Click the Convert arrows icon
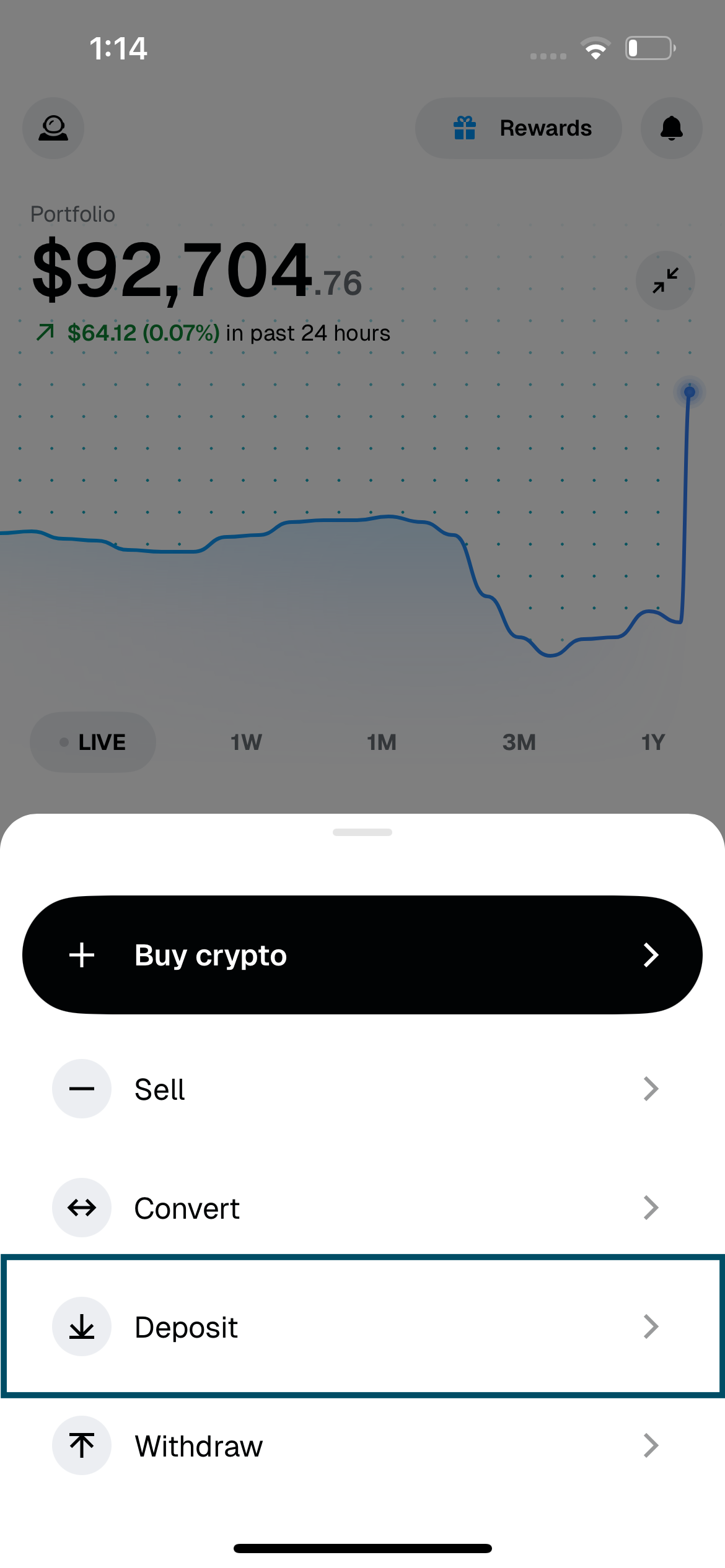Viewport: 725px width, 1568px height. (x=82, y=1207)
